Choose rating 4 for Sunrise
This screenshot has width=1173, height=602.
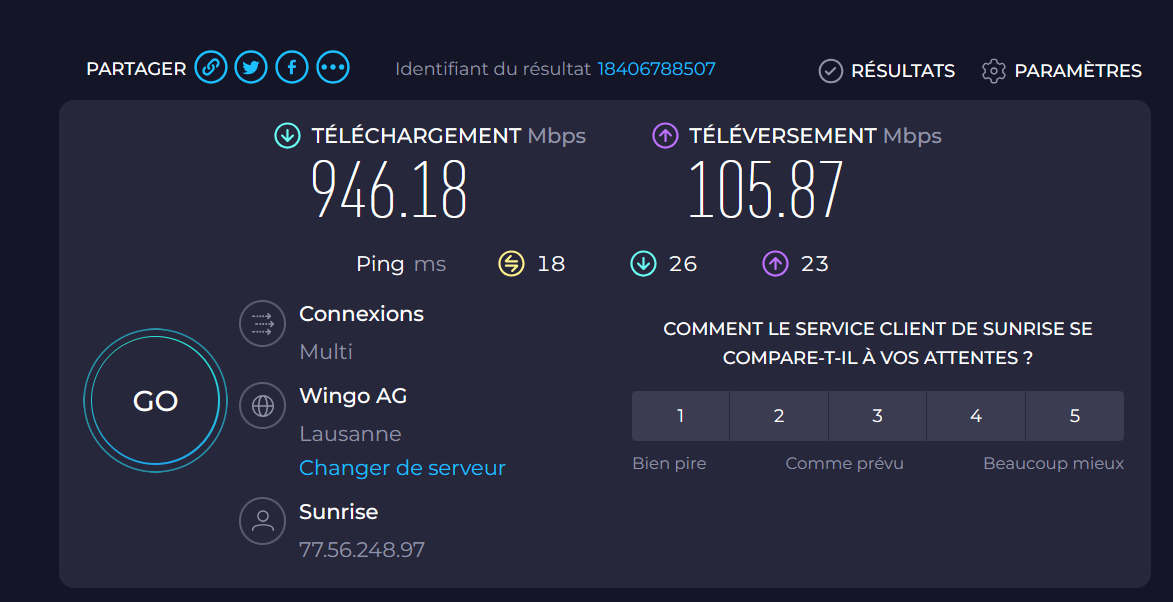click(976, 416)
